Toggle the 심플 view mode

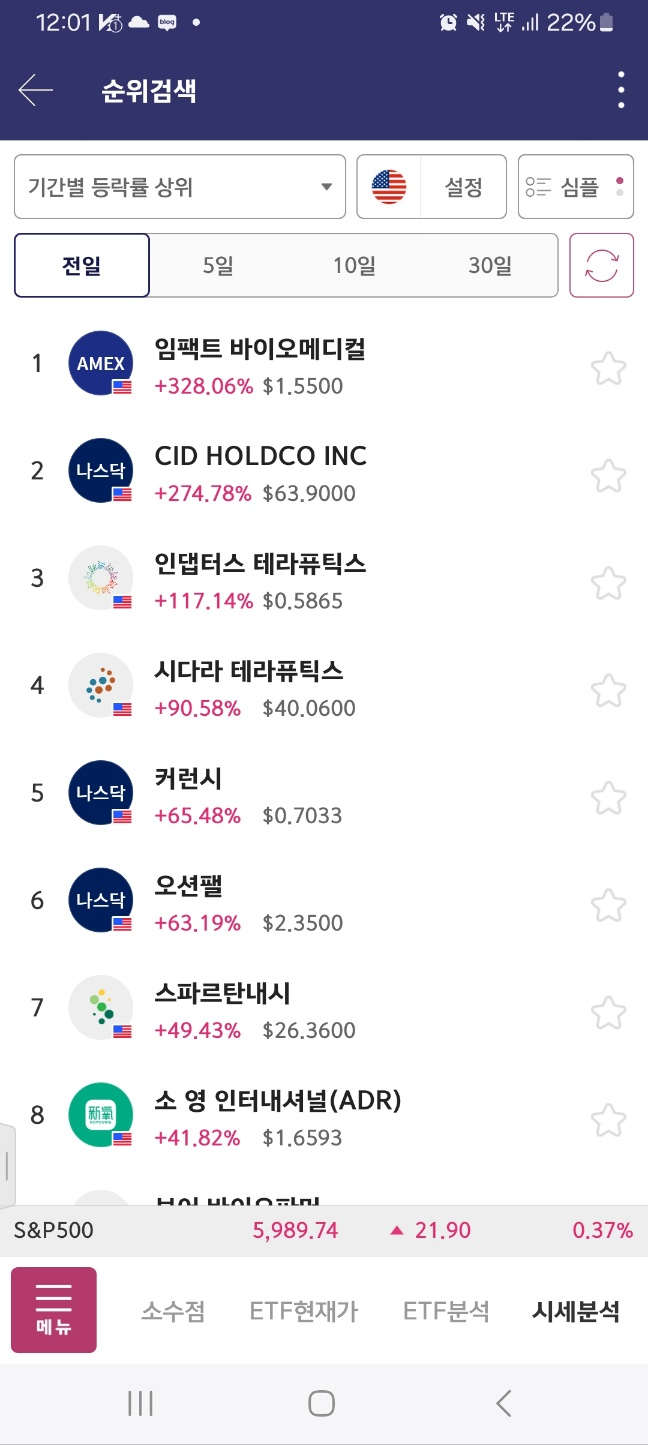[576, 186]
